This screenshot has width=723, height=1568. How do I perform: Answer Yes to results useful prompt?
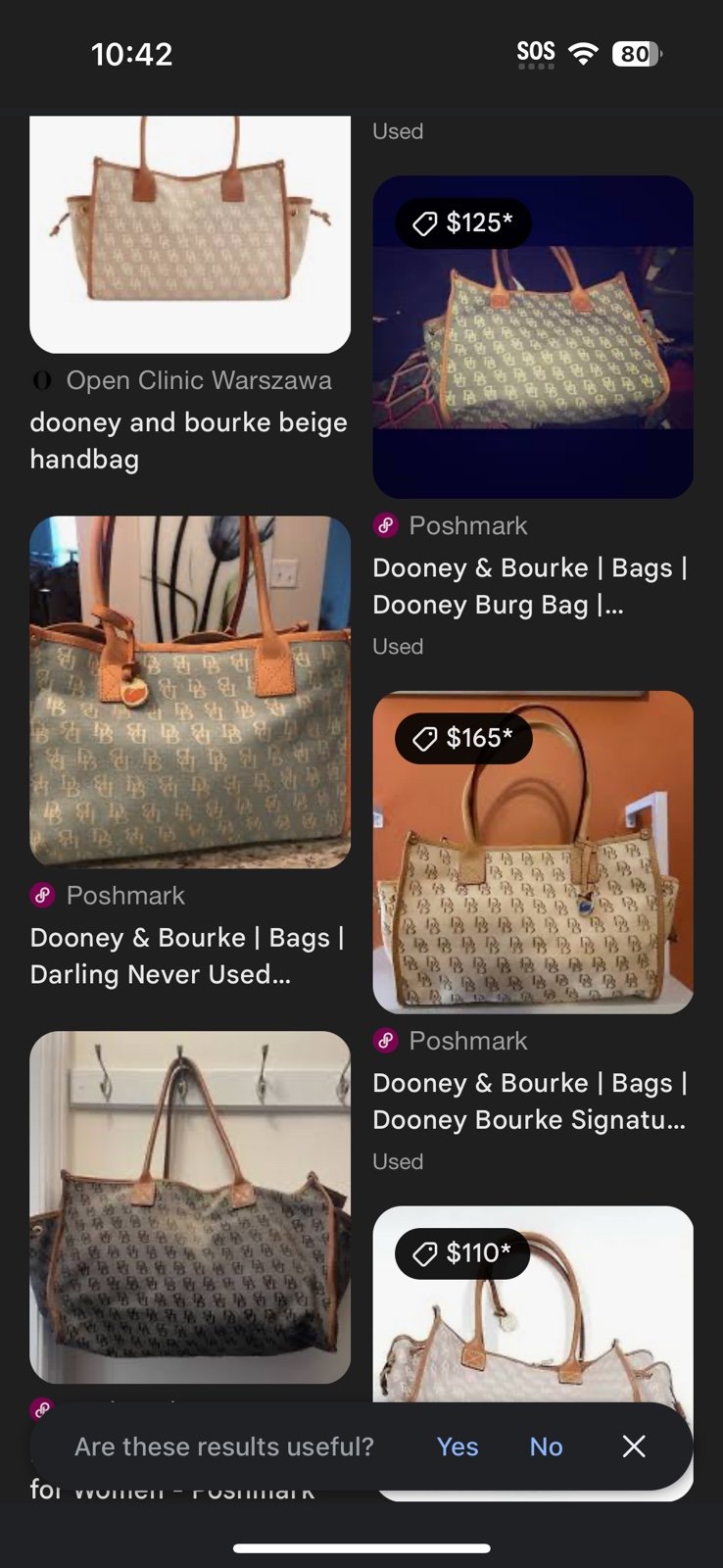tap(458, 1446)
